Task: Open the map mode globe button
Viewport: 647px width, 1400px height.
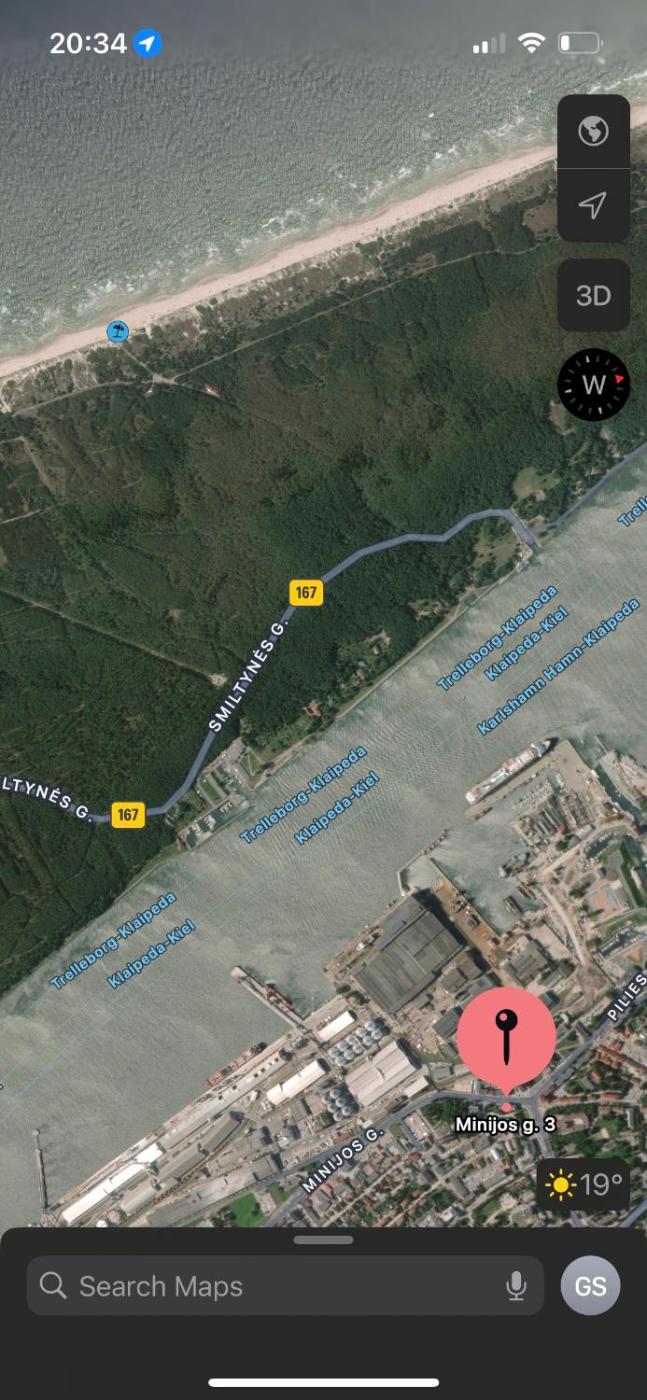Action: pyautogui.click(x=593, y=131)
